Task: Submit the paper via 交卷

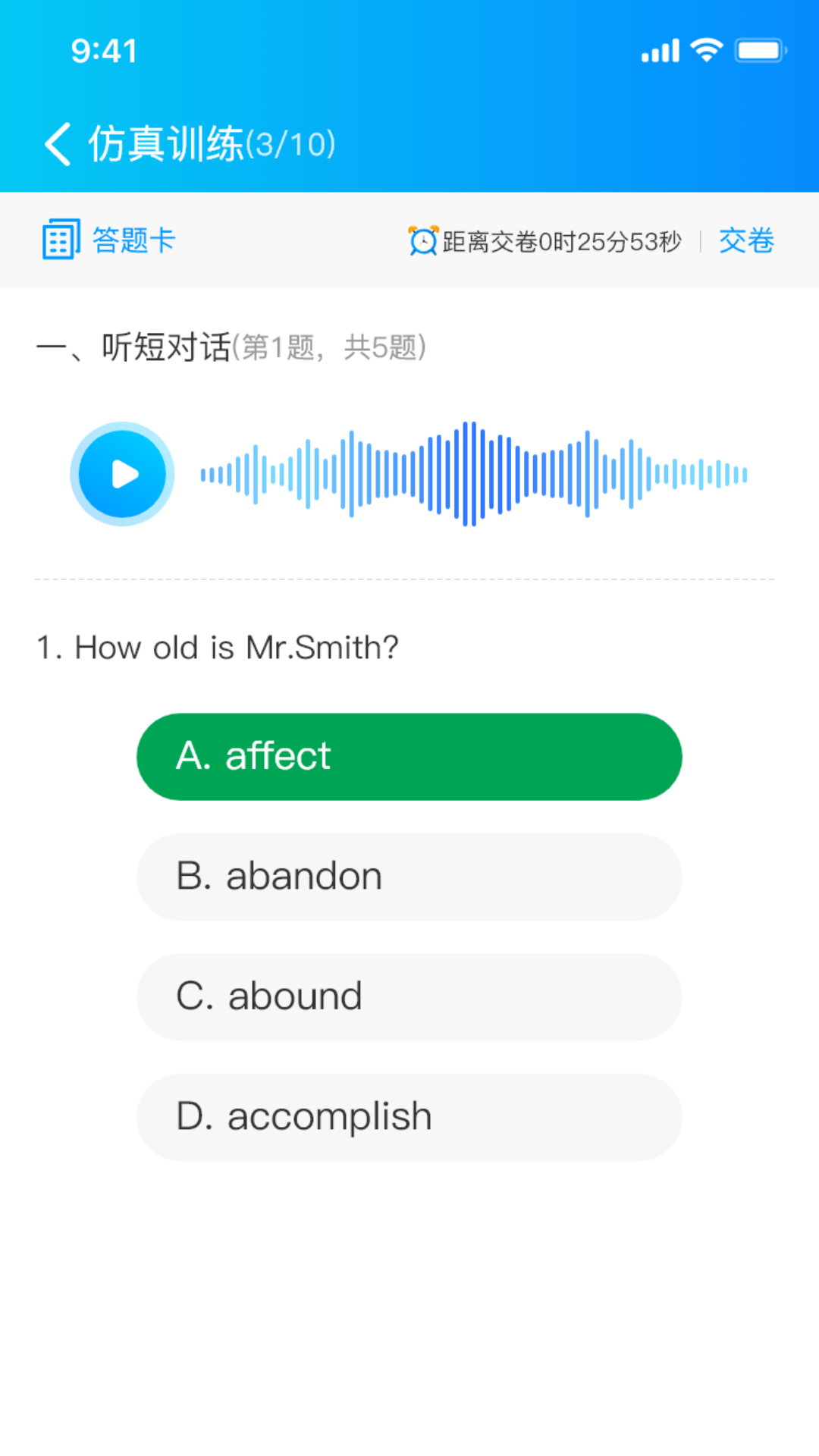Action: (746, 240)
